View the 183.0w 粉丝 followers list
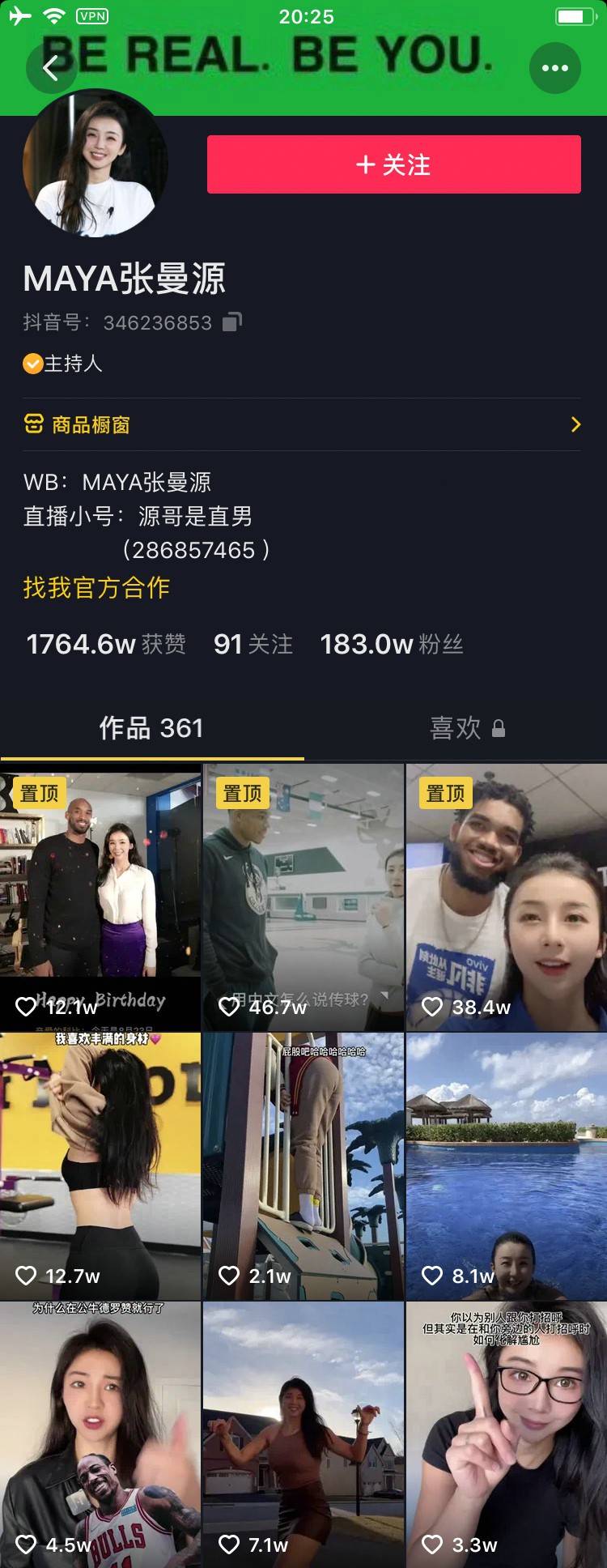This screenshot has width=607, height=1568. [x=392, y=644]
